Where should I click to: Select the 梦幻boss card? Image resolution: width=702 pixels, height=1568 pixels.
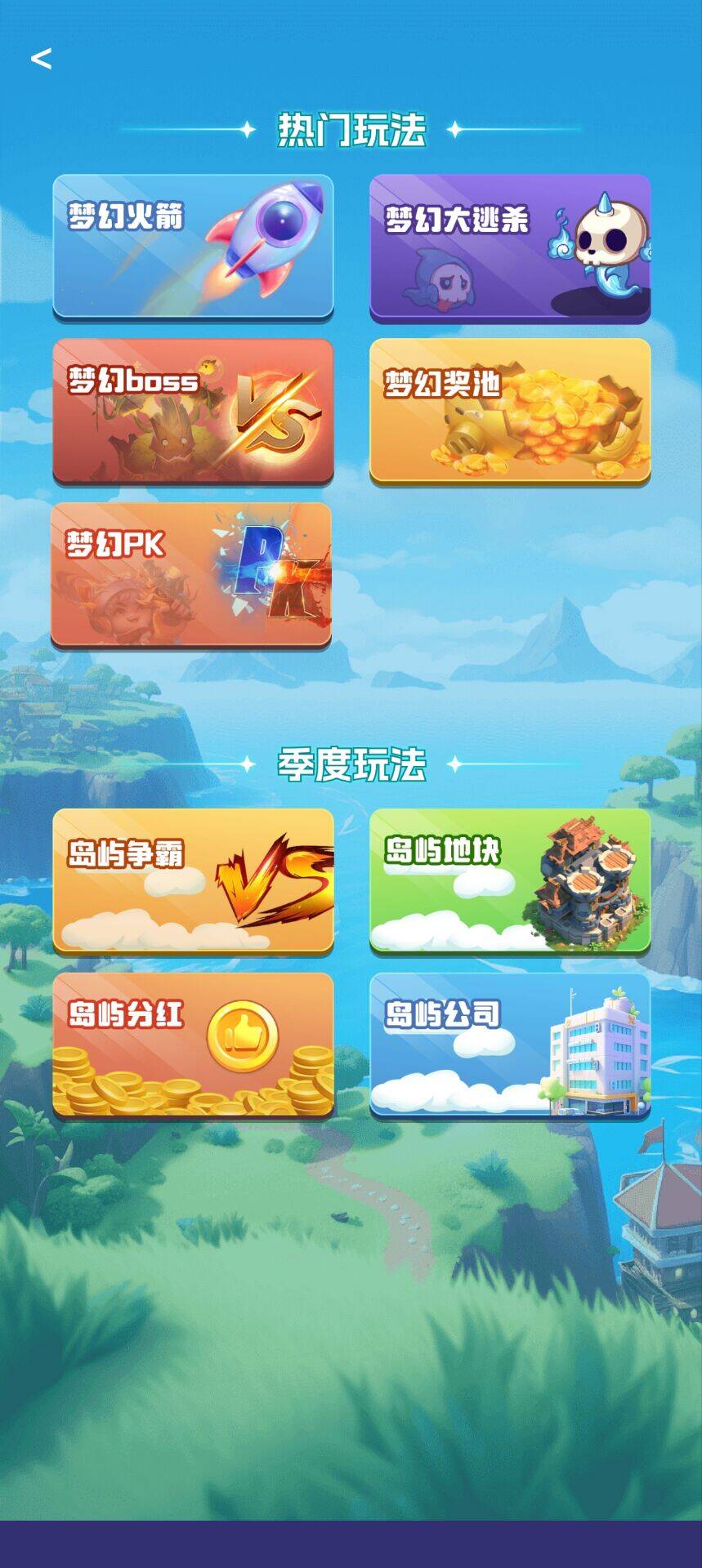tap(193, 411)
